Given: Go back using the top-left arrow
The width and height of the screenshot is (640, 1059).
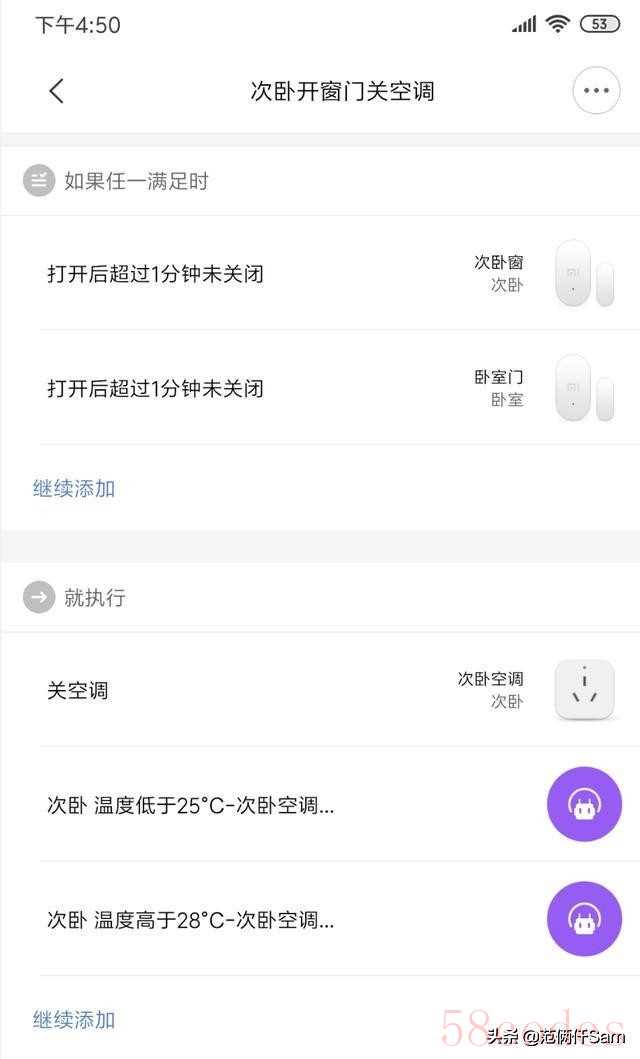Looking at the screenshot, I should click(x=56, y=91).
